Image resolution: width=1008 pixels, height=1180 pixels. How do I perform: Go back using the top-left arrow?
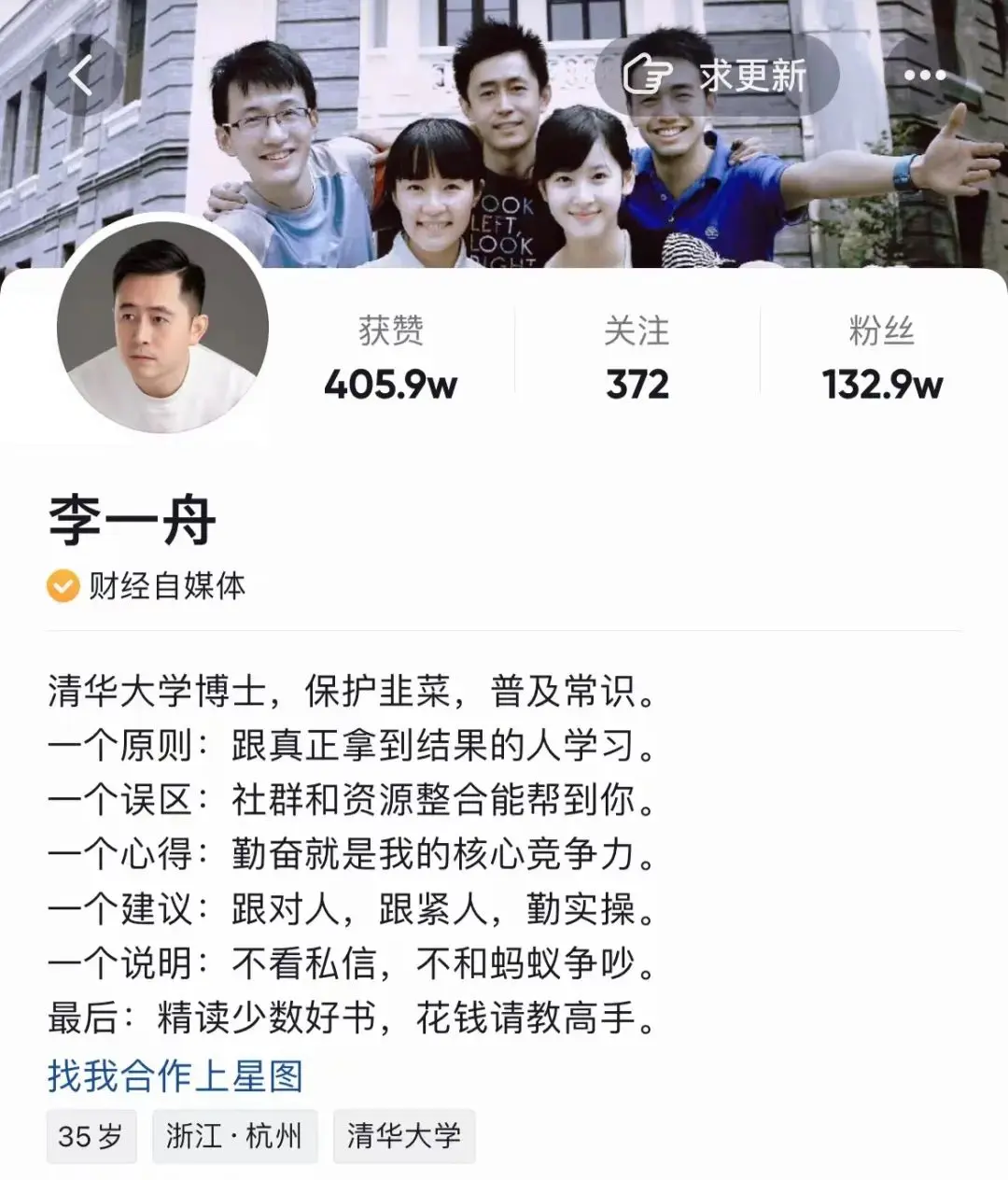(x=82, y=76)
